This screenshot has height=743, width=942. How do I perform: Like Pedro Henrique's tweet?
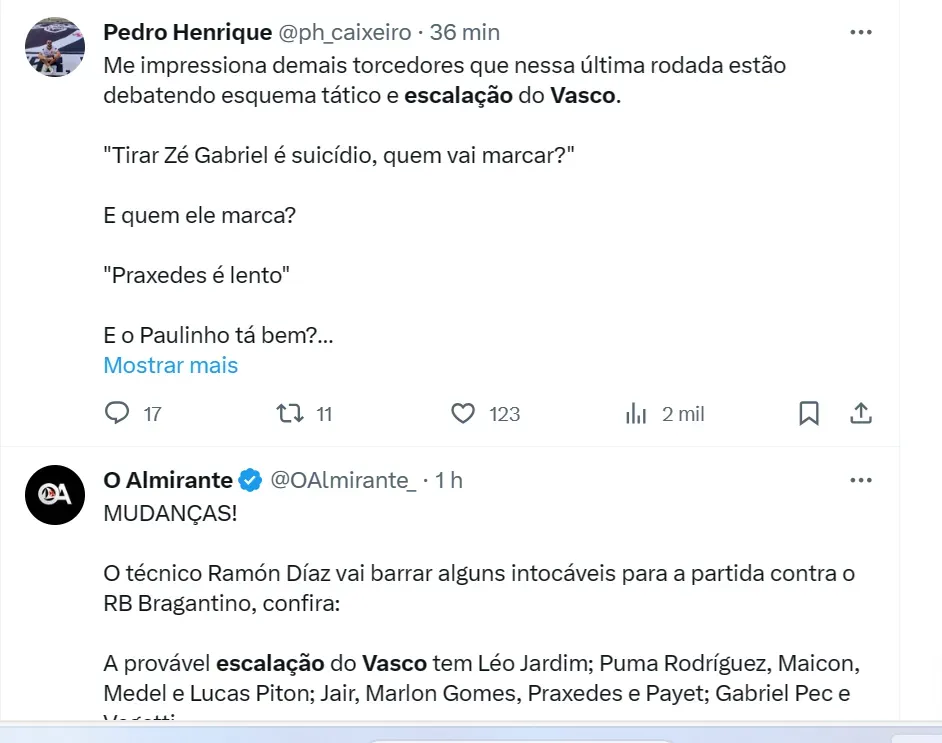click(x=463, y=413)
